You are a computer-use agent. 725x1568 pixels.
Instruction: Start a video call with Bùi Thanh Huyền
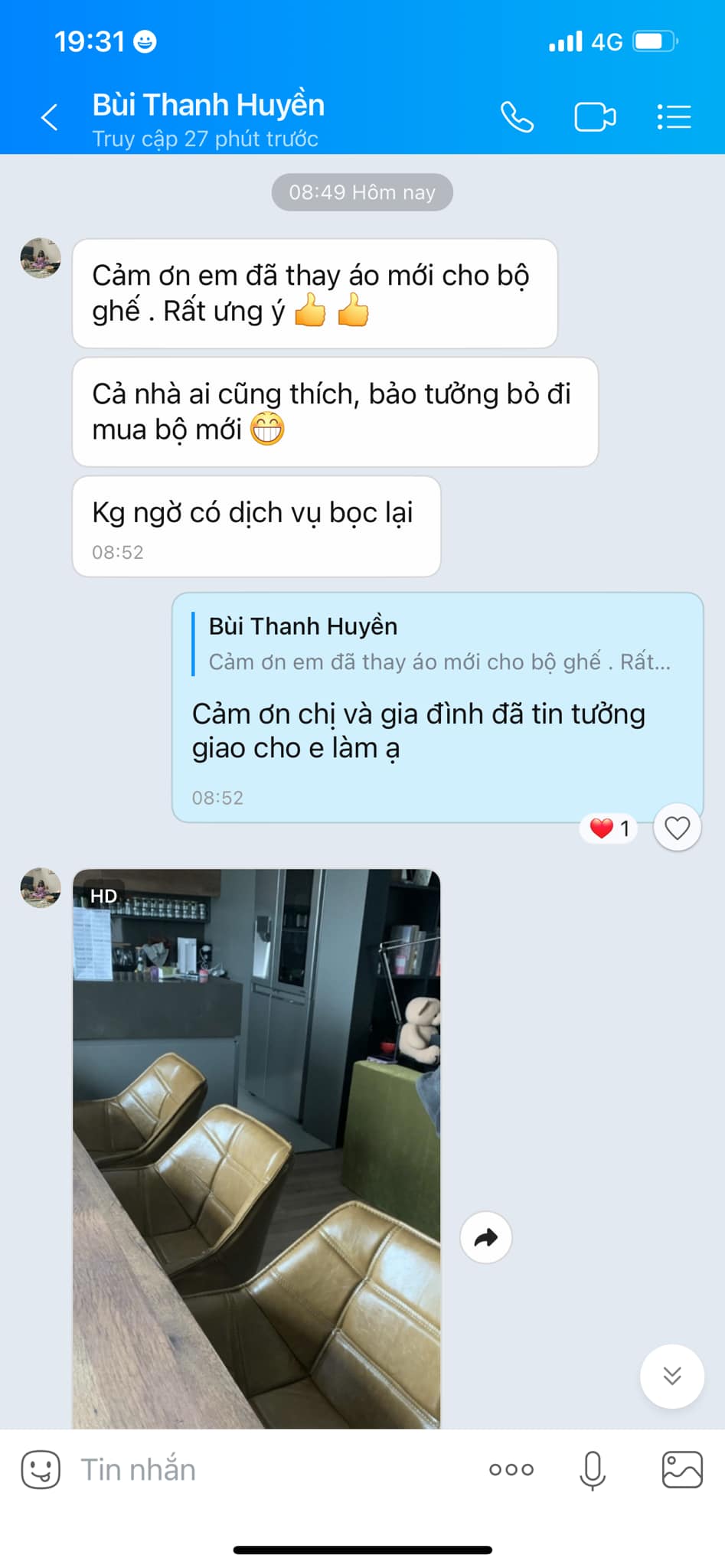[x=595, y=117]
